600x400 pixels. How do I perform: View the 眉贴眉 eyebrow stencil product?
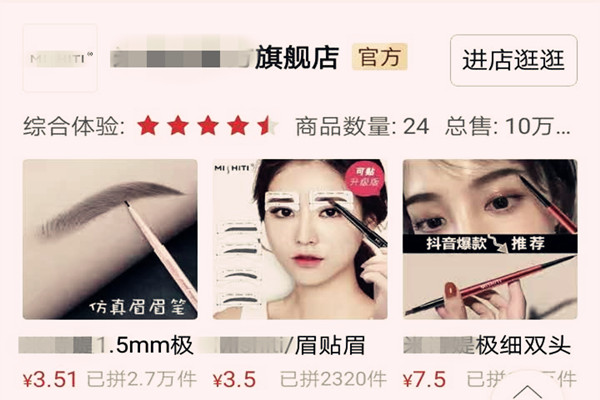pyautogui.click(x=300, y=239)
